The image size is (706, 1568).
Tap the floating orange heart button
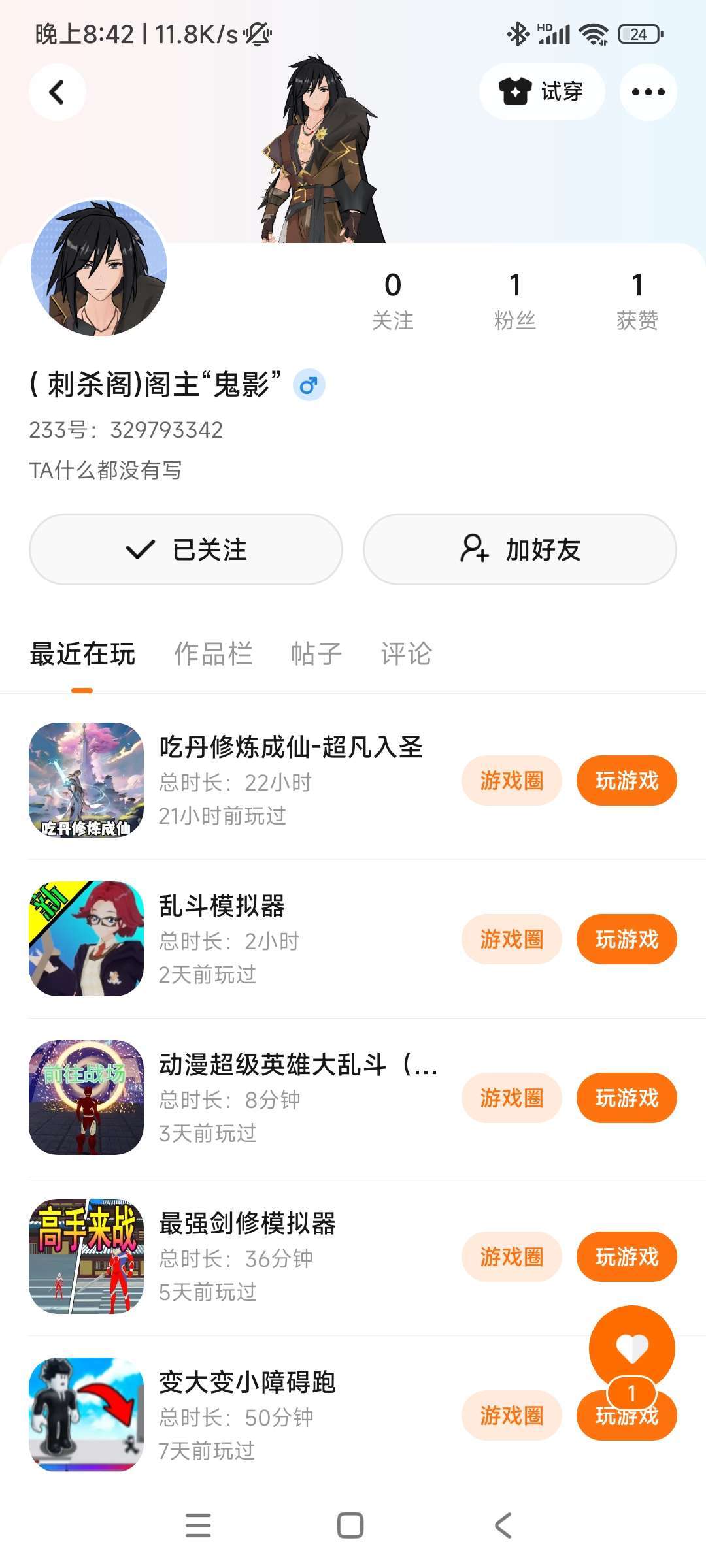click(631, 1347)
